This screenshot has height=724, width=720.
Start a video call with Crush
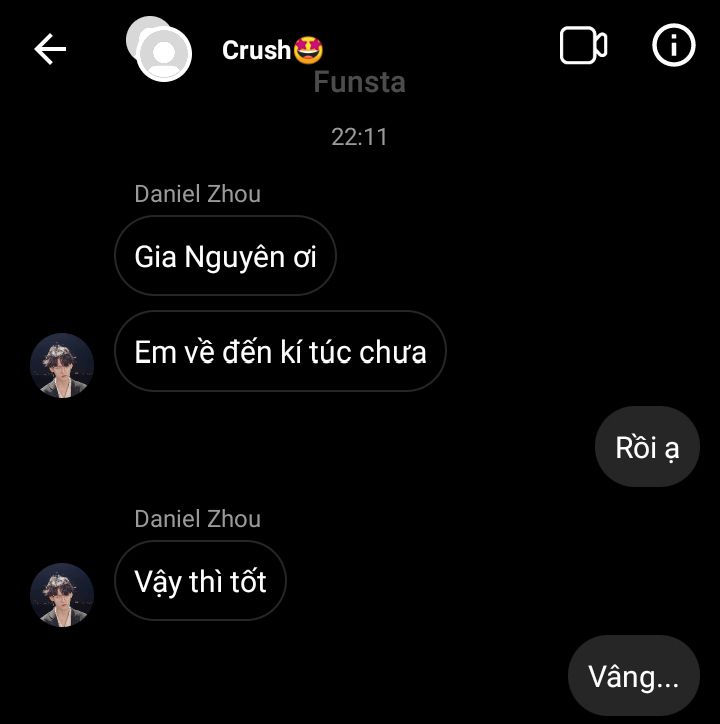tap(583, 46)
